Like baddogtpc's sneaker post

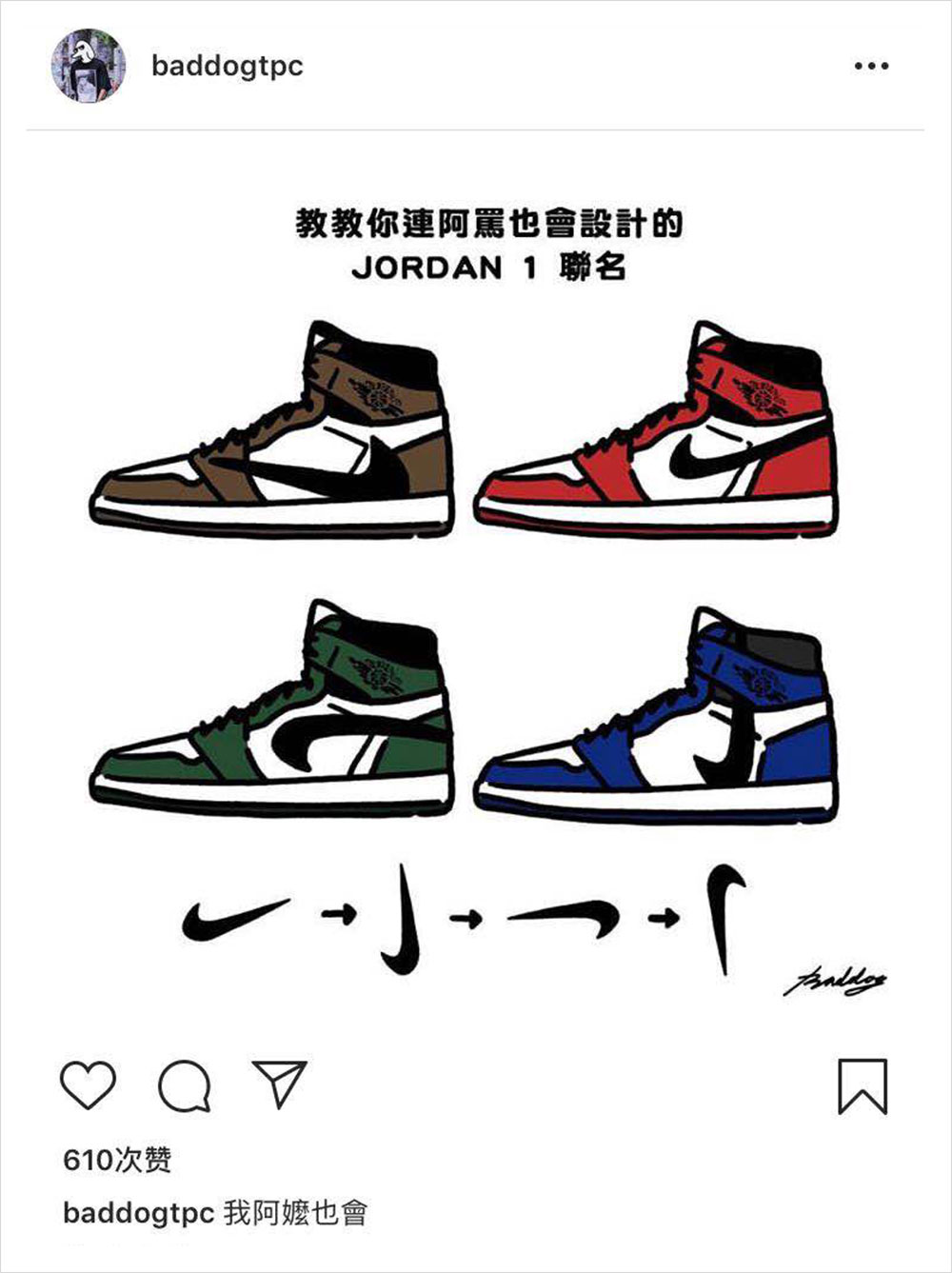[88, 1084]
